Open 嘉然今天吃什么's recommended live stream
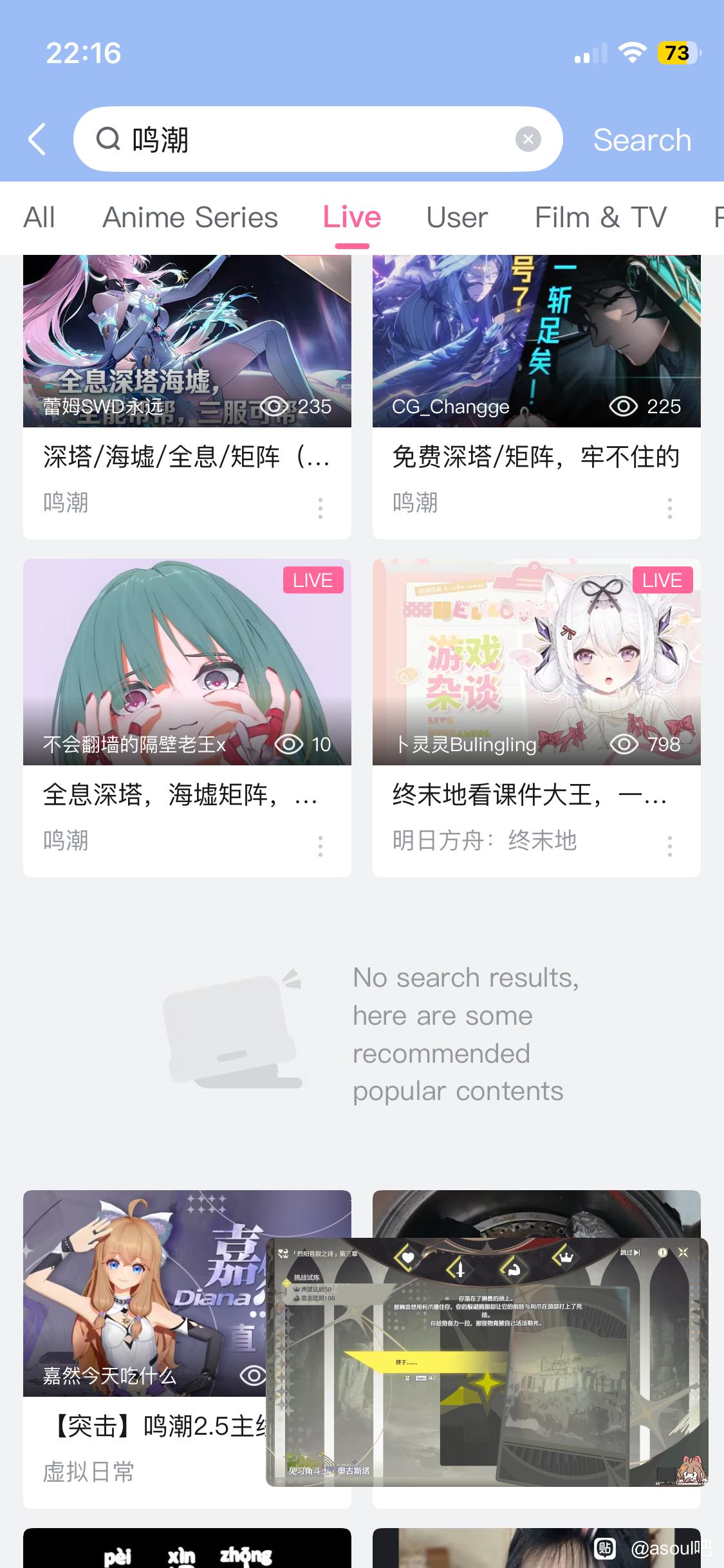This screenshot has width=724, height=1568. coord(142,1294)
